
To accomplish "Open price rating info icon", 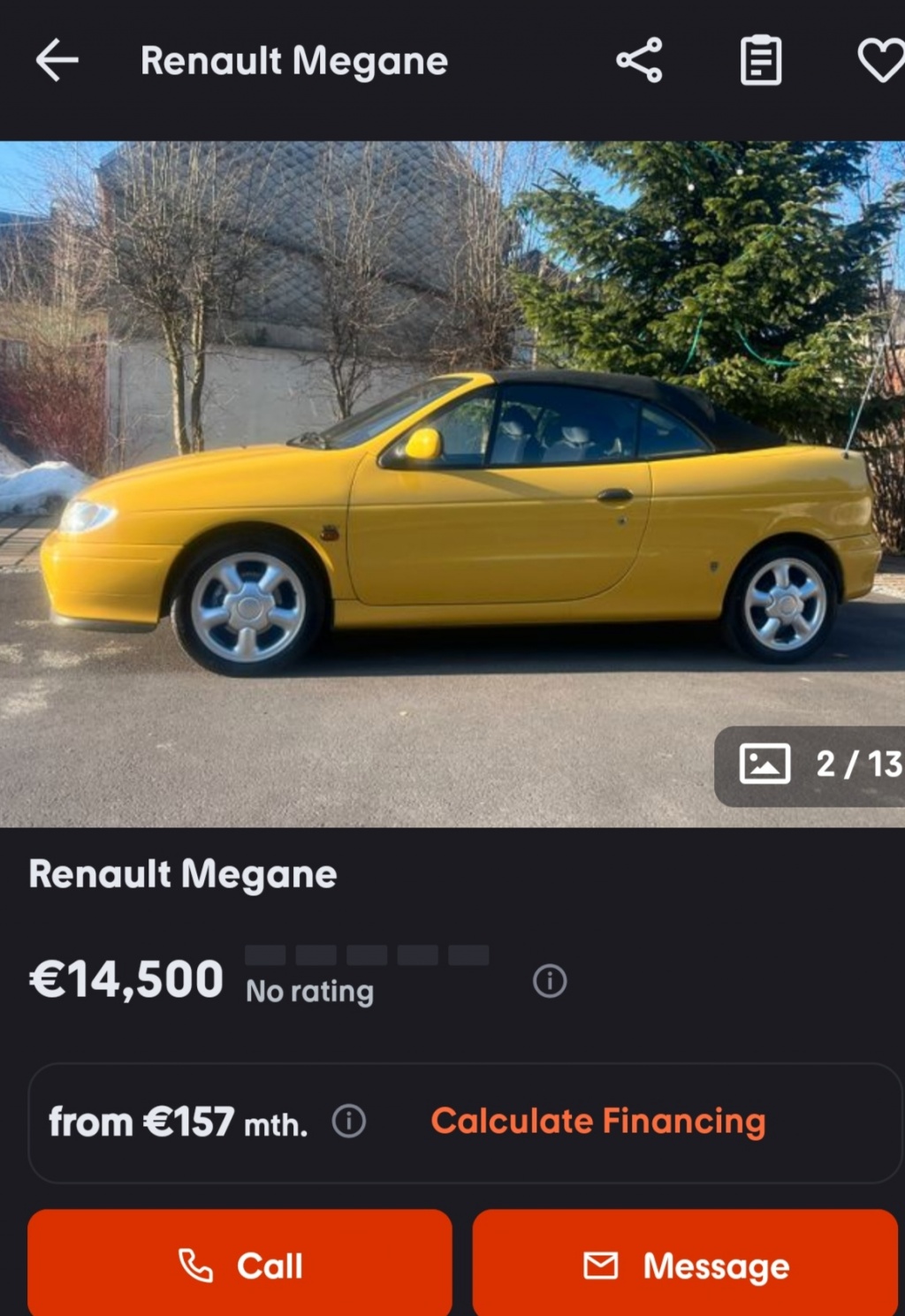I will pos(550,981).
